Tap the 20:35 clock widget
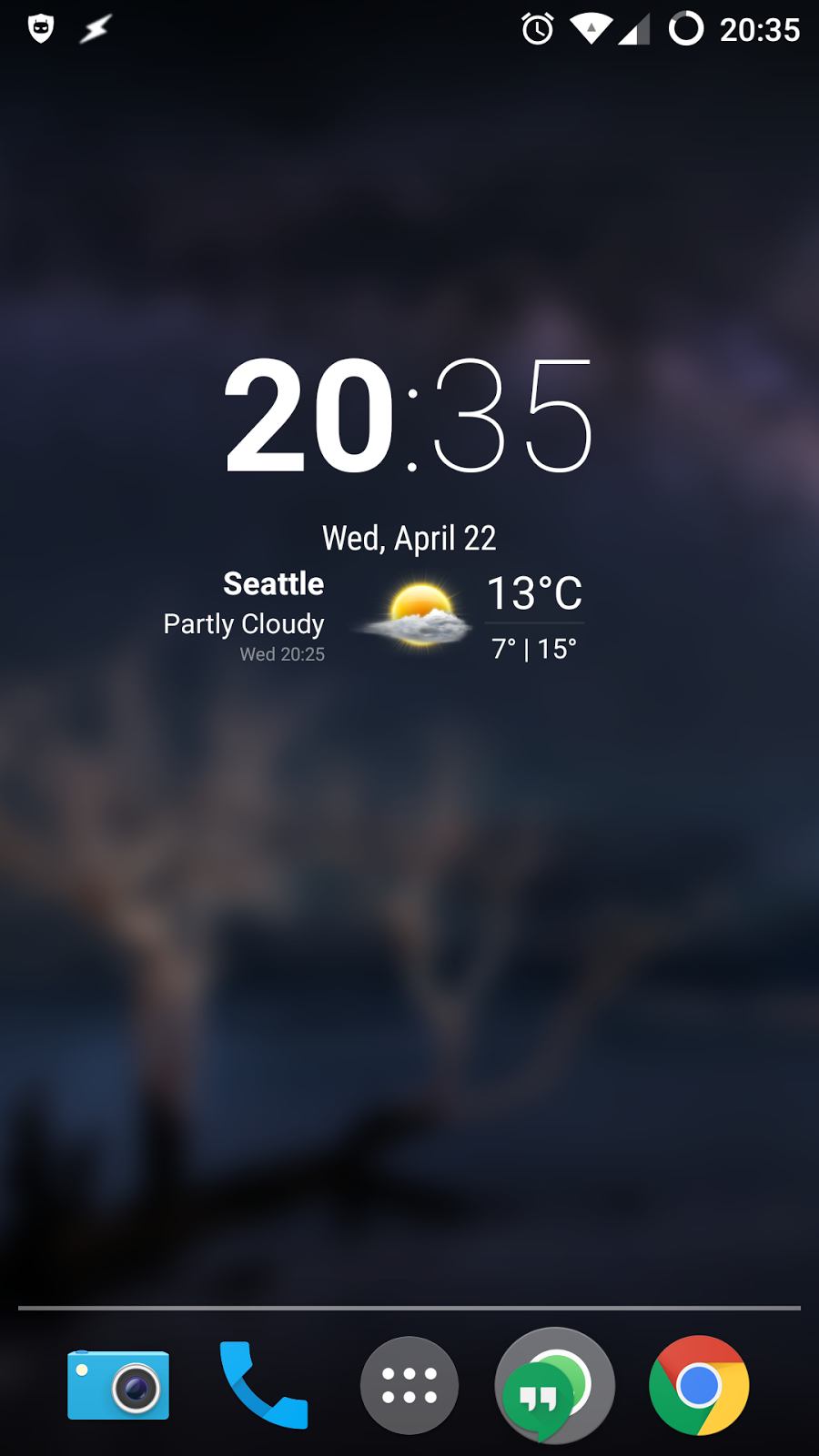Viewport: 819px width, 1456px height. click(409, 416)
